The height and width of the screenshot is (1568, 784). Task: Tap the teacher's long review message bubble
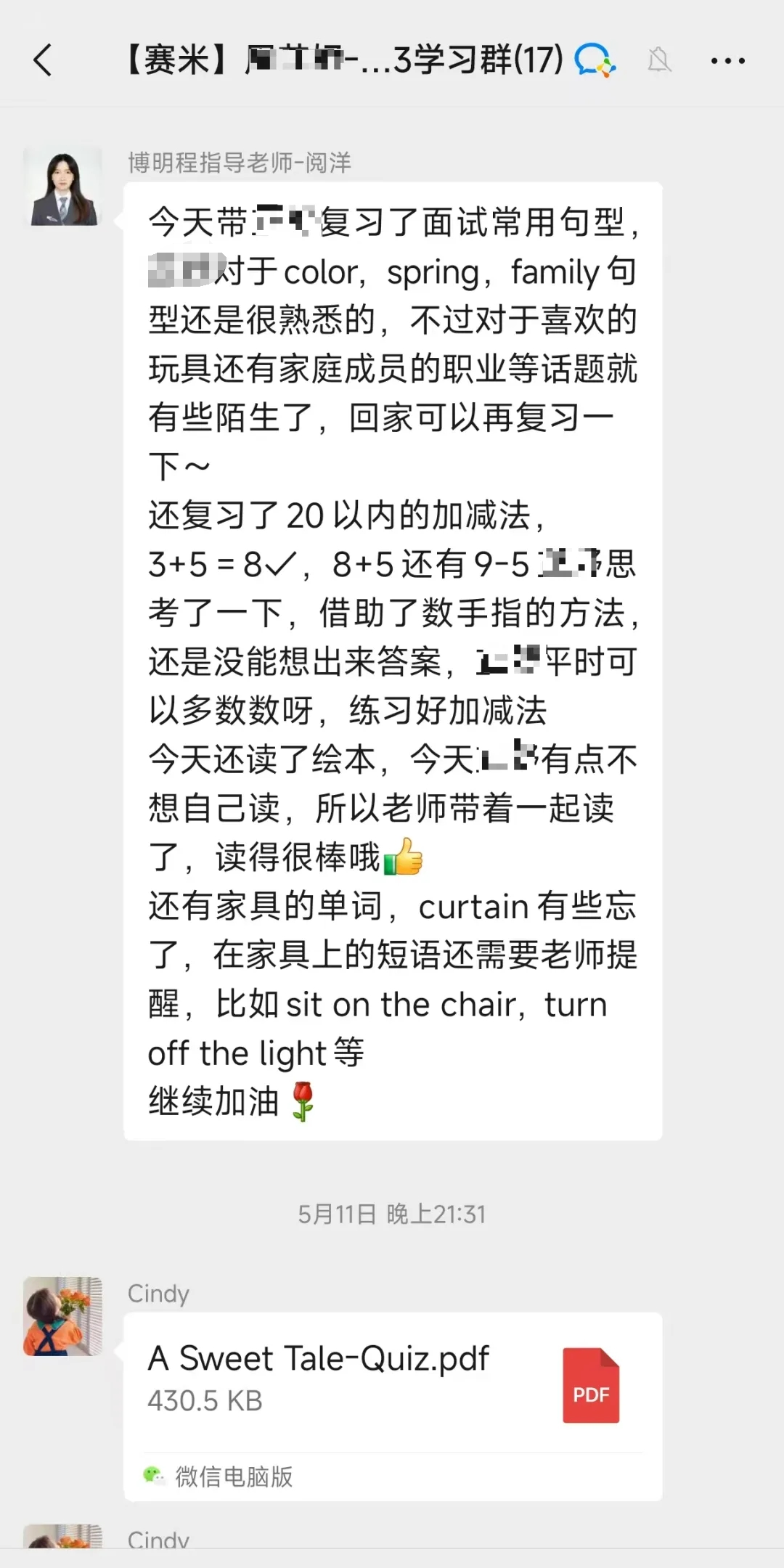click(x=392, y=661)
